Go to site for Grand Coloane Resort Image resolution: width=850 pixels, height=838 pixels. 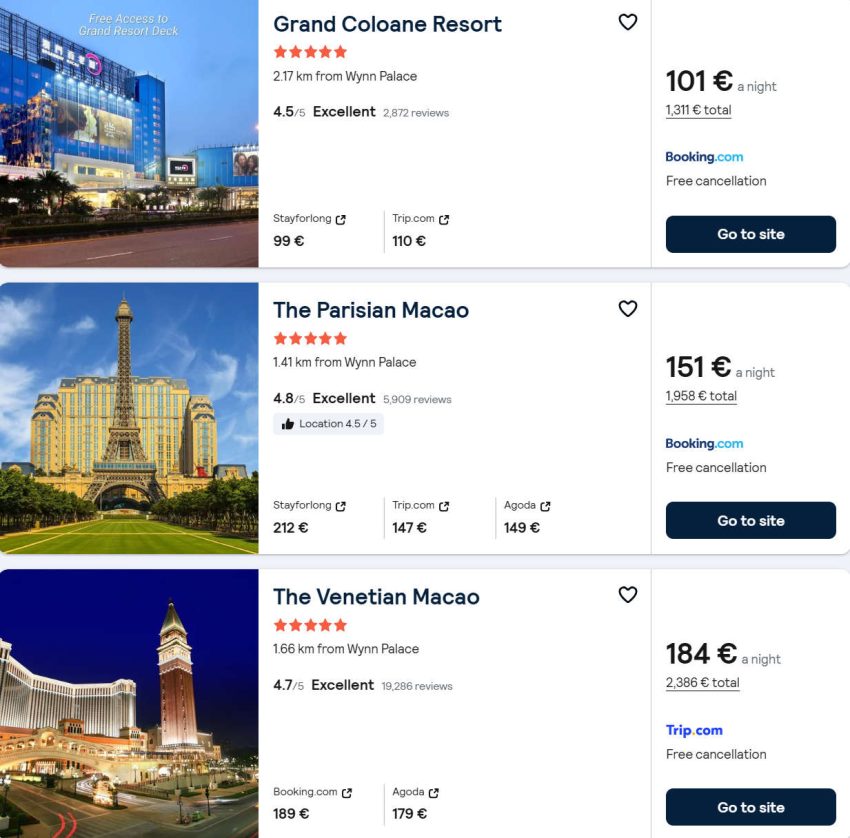click(750, 234)
